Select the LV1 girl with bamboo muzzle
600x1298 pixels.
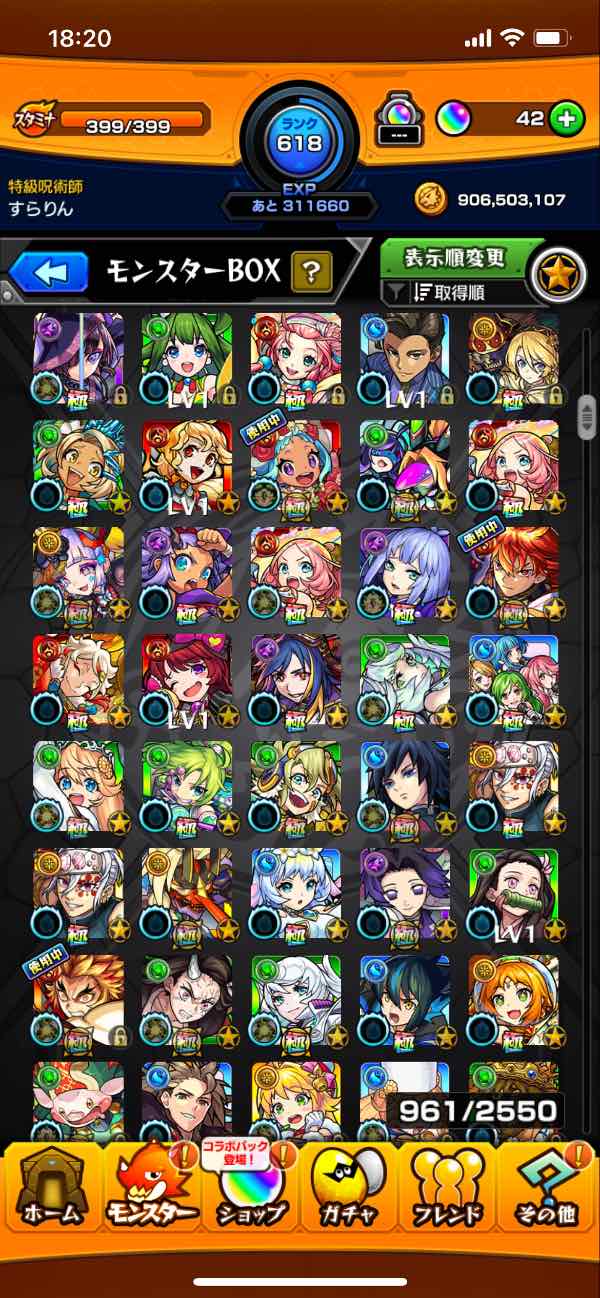coord(514,893)
